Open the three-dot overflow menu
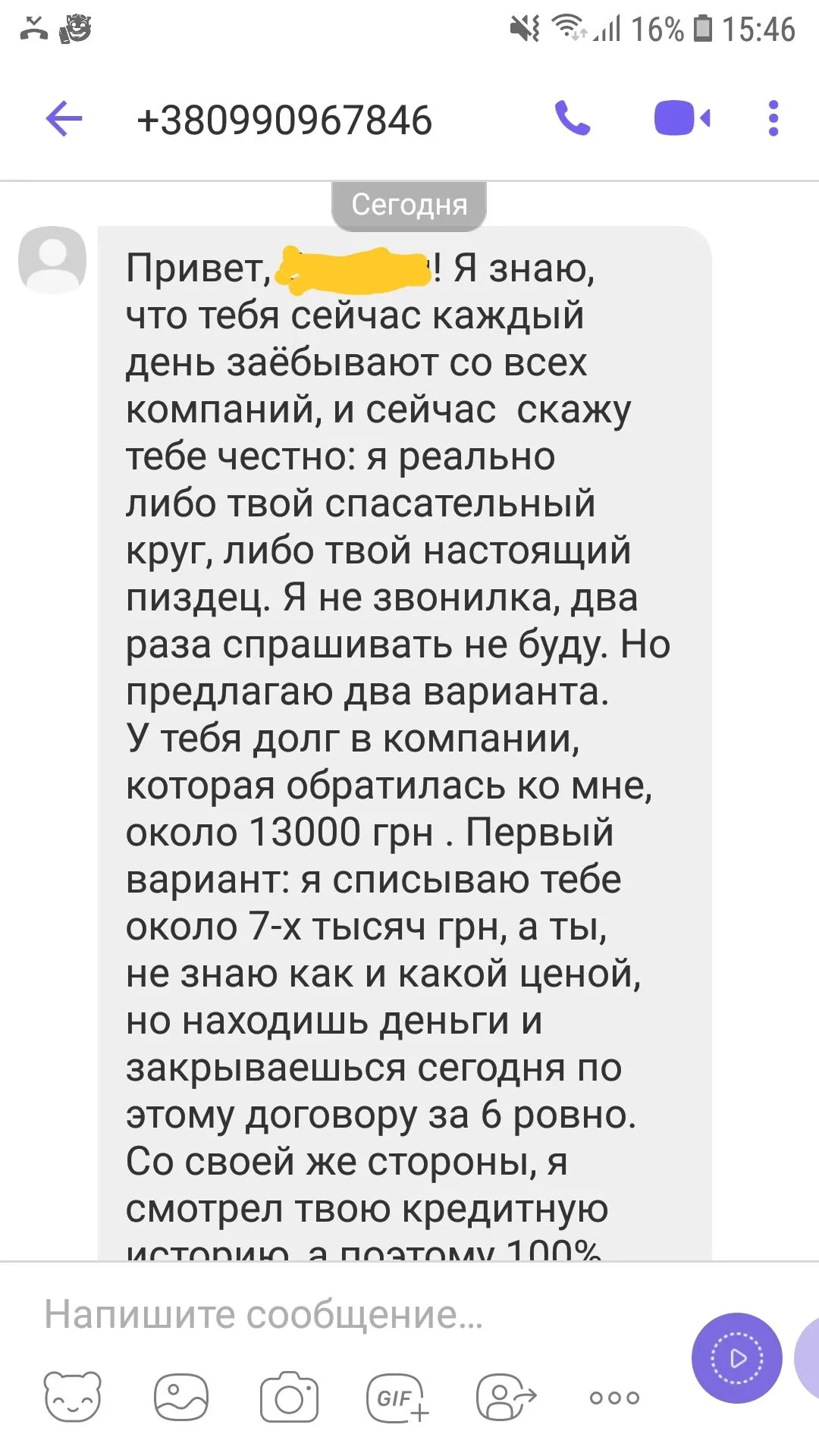Image resolution: width=819 pixels, height=1456 pixels. (773, 119)
